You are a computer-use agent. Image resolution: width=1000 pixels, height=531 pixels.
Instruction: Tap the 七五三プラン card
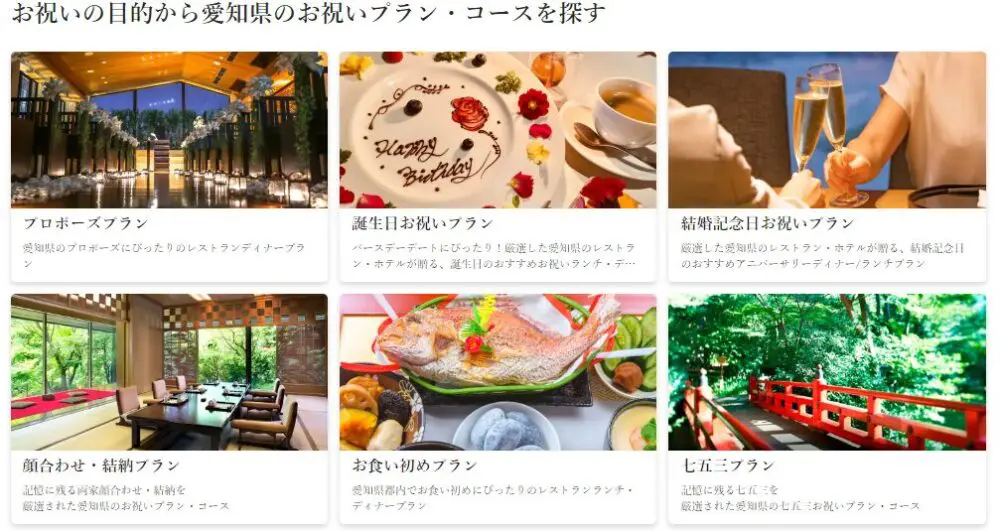(826, 407)
